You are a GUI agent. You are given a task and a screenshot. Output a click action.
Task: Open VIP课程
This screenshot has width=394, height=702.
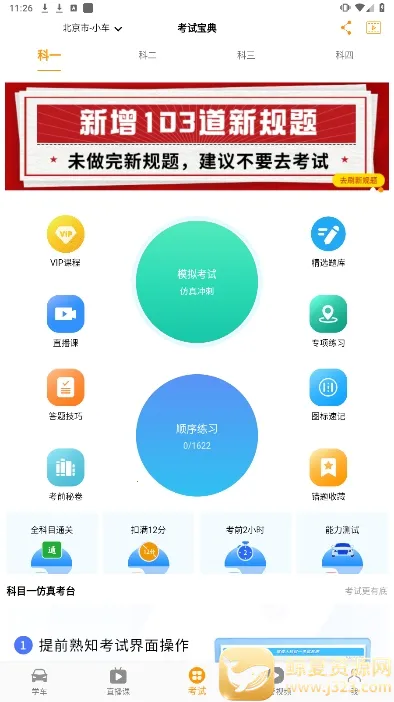point(66,242)
